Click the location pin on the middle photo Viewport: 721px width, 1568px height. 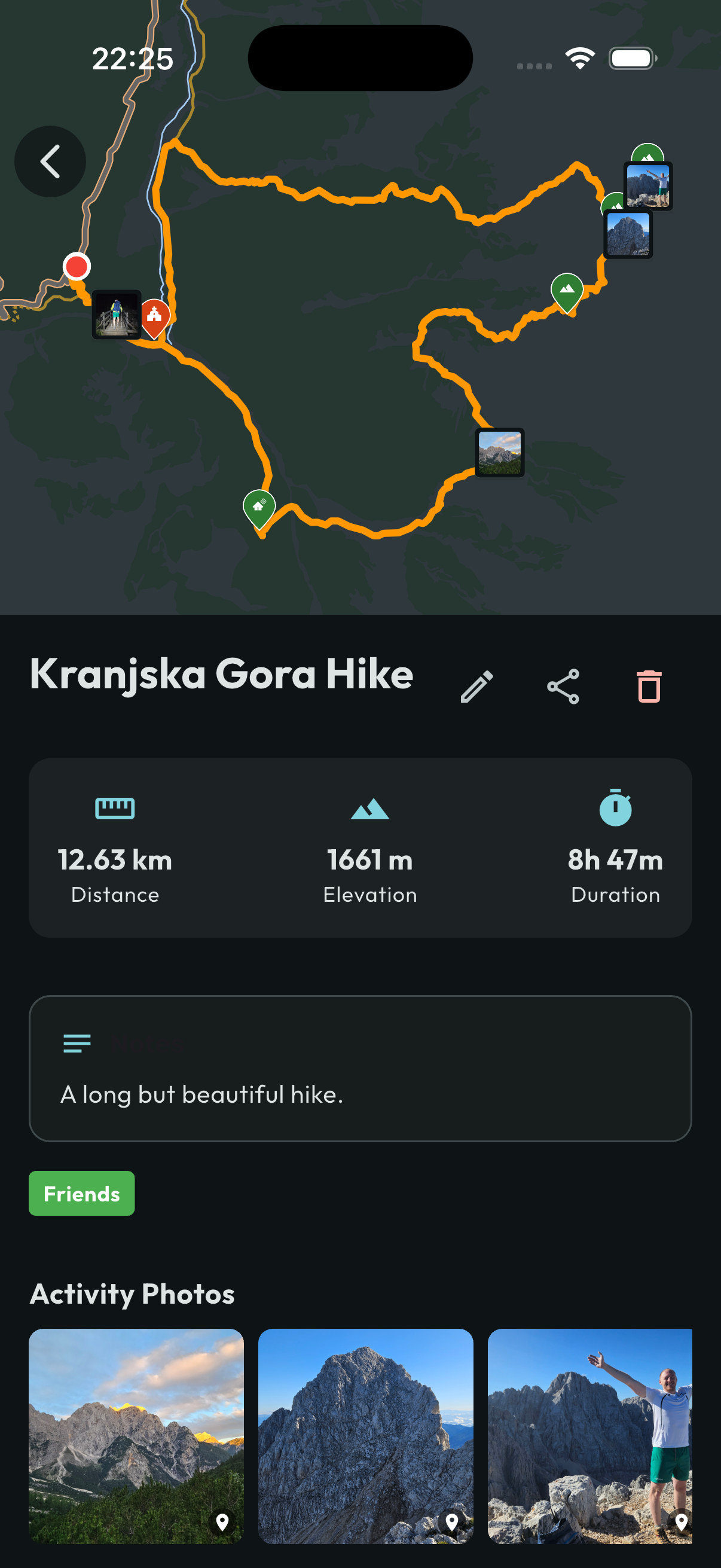452,1520
